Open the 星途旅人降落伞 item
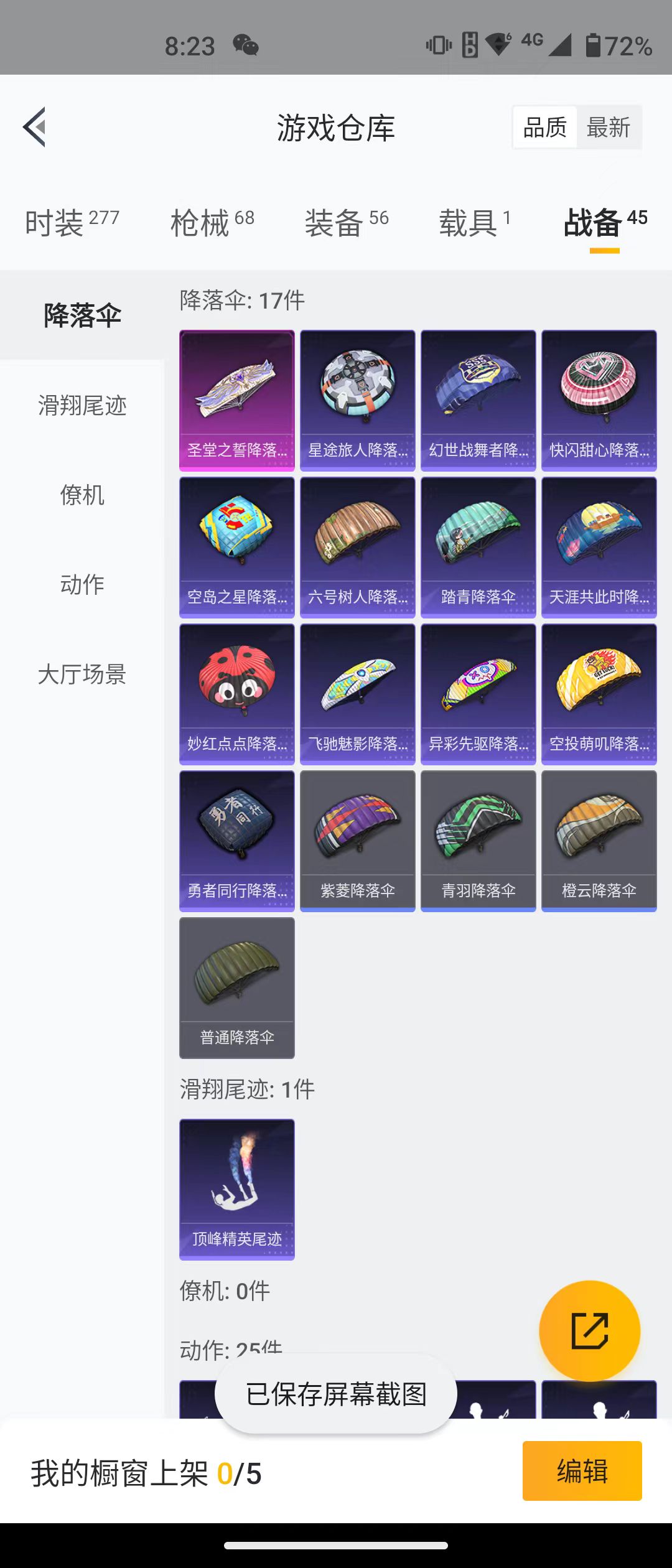The width and height of the screenshot is (672, 1568). click(358, 400)
